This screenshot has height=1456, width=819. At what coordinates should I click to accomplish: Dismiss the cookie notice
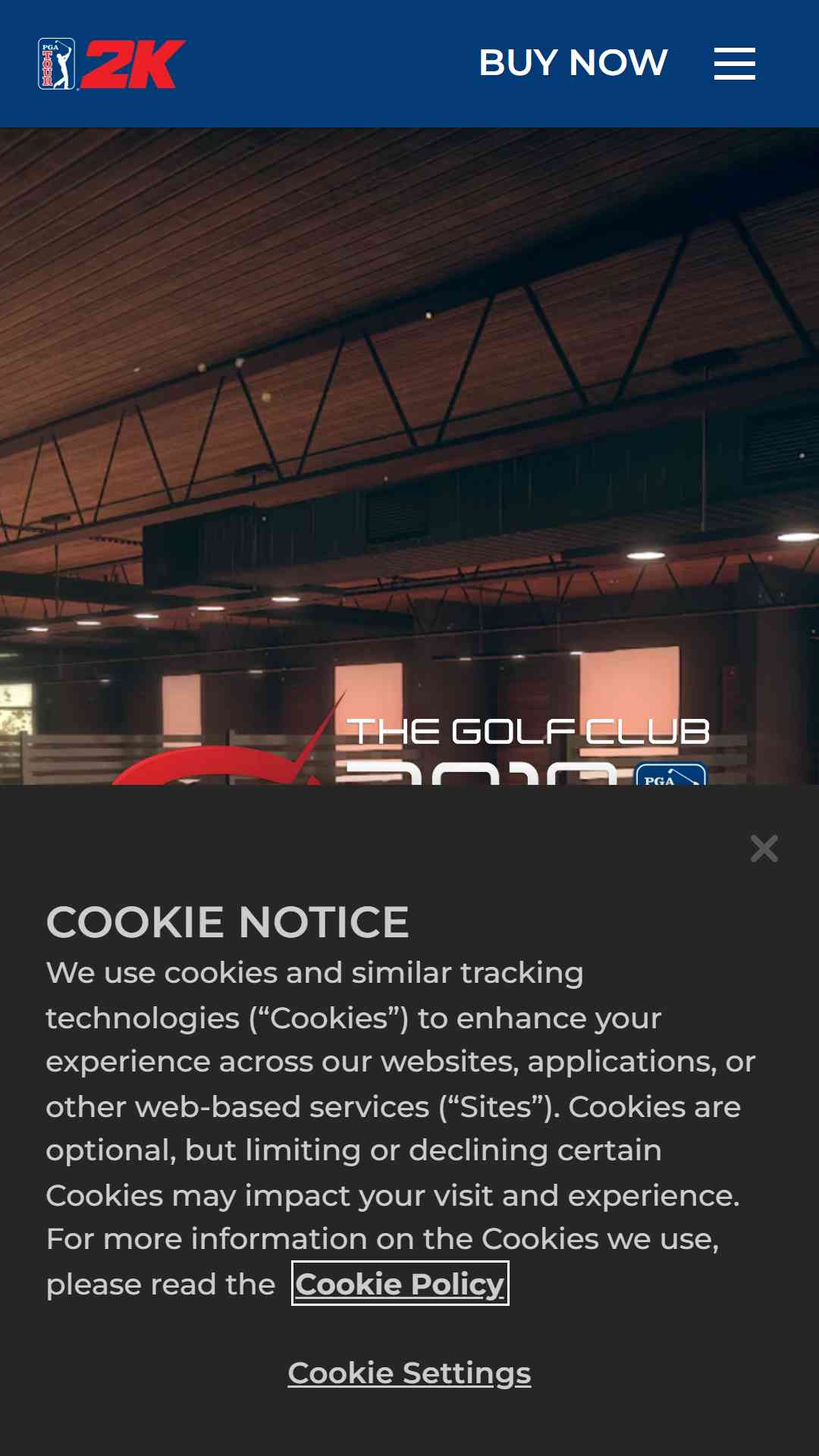pos(764,849)
